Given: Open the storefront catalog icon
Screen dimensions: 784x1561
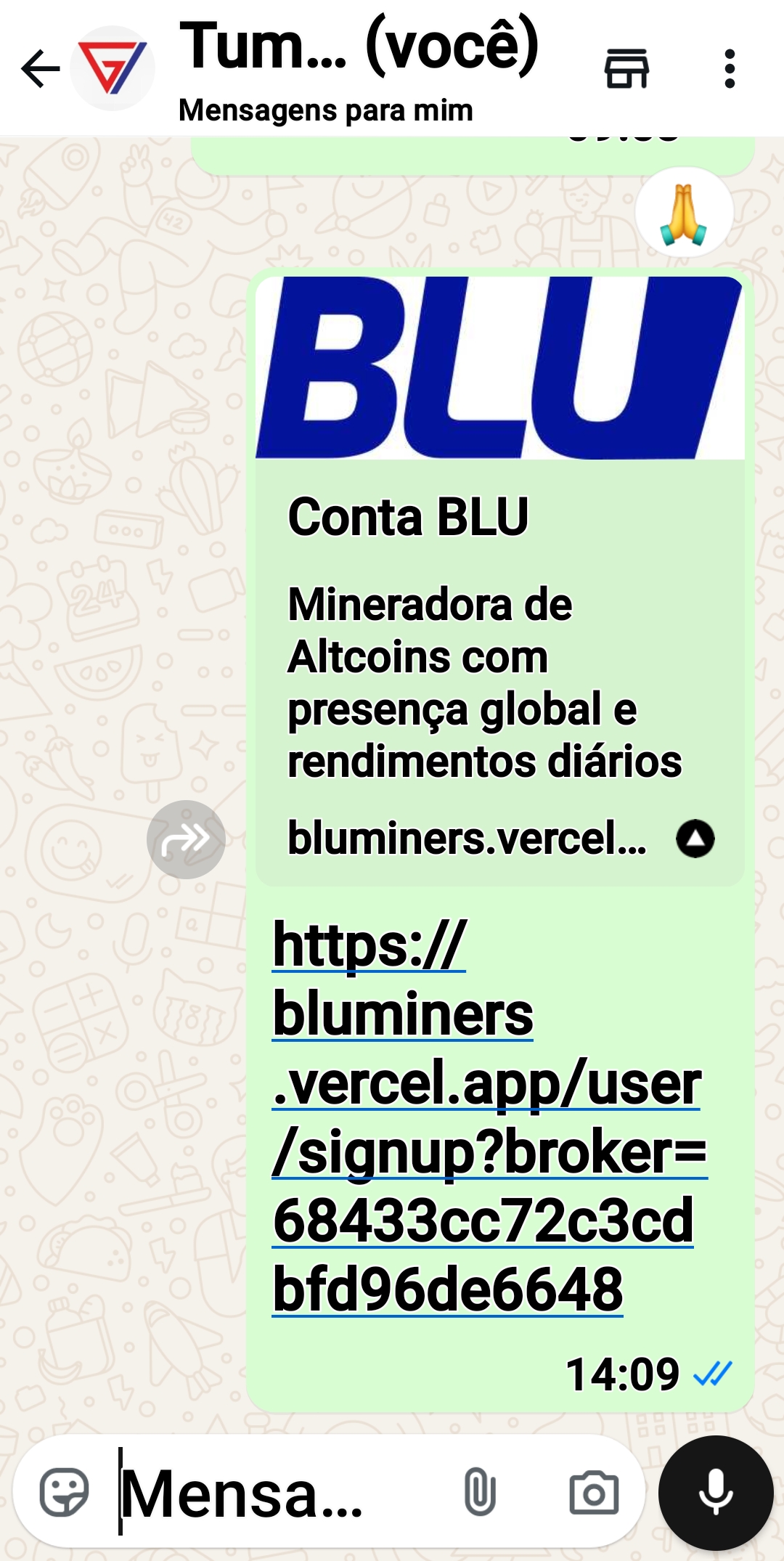Looking at the screenshot, I should [x=626, y=69].
